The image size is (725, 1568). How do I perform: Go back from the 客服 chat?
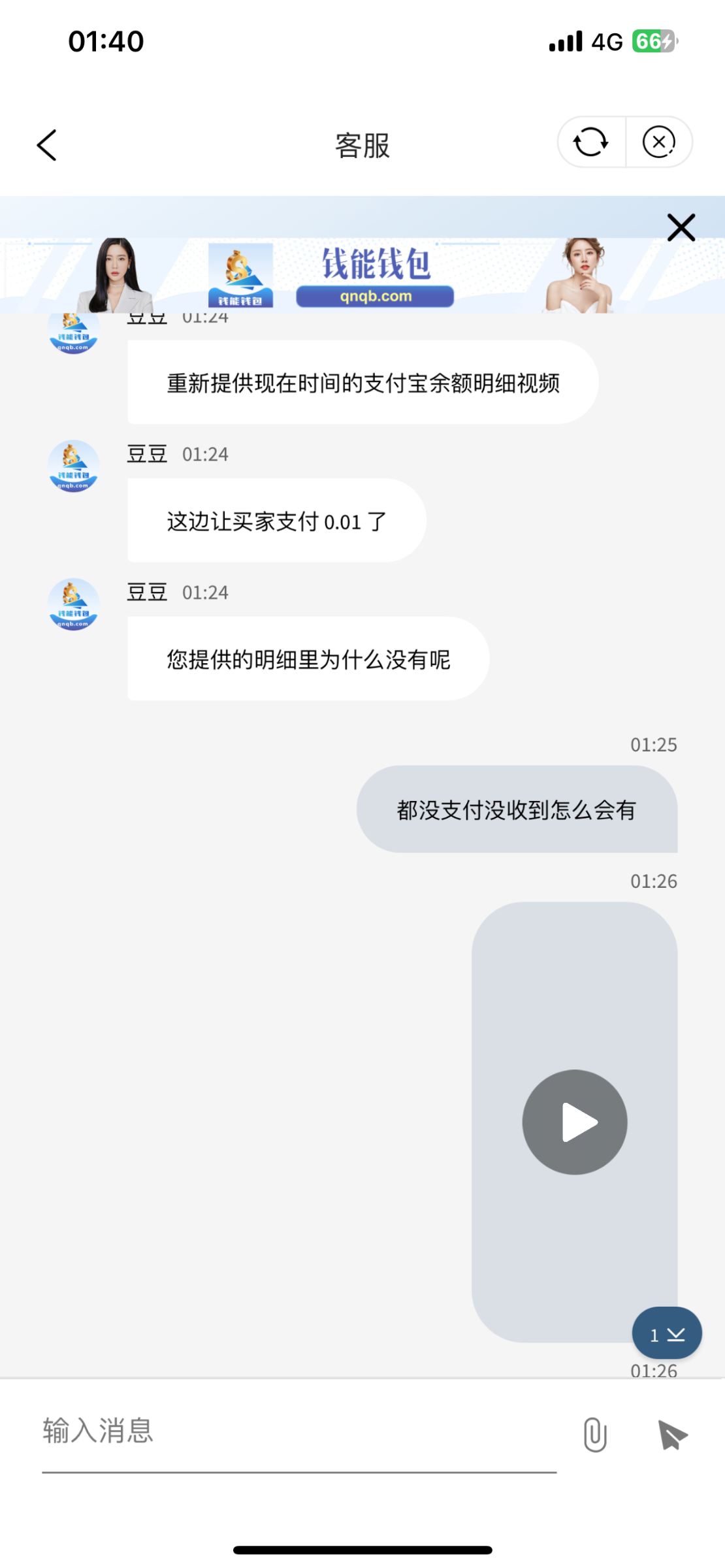point(47,145)
